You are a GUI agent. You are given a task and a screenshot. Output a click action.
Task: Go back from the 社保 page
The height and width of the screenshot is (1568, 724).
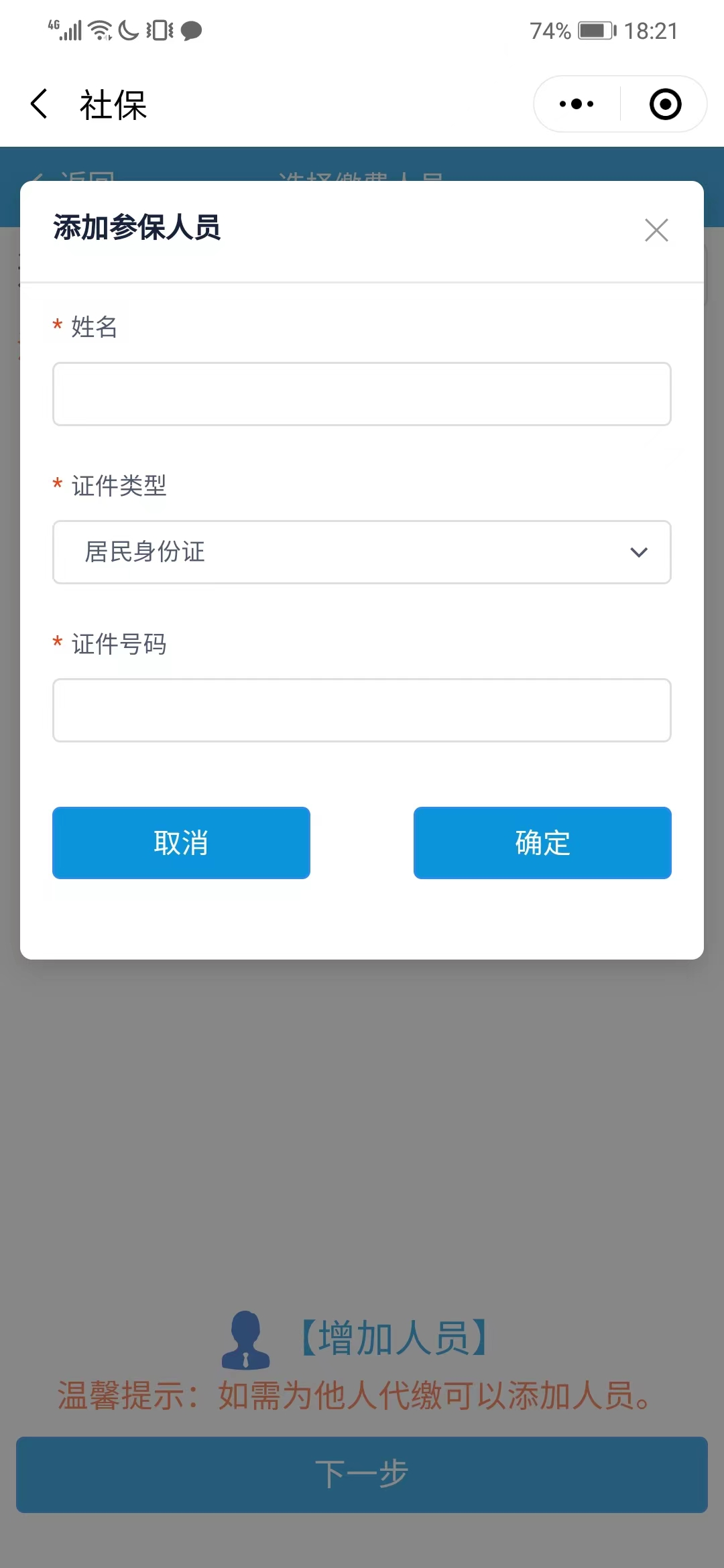(x=40, y=105)
